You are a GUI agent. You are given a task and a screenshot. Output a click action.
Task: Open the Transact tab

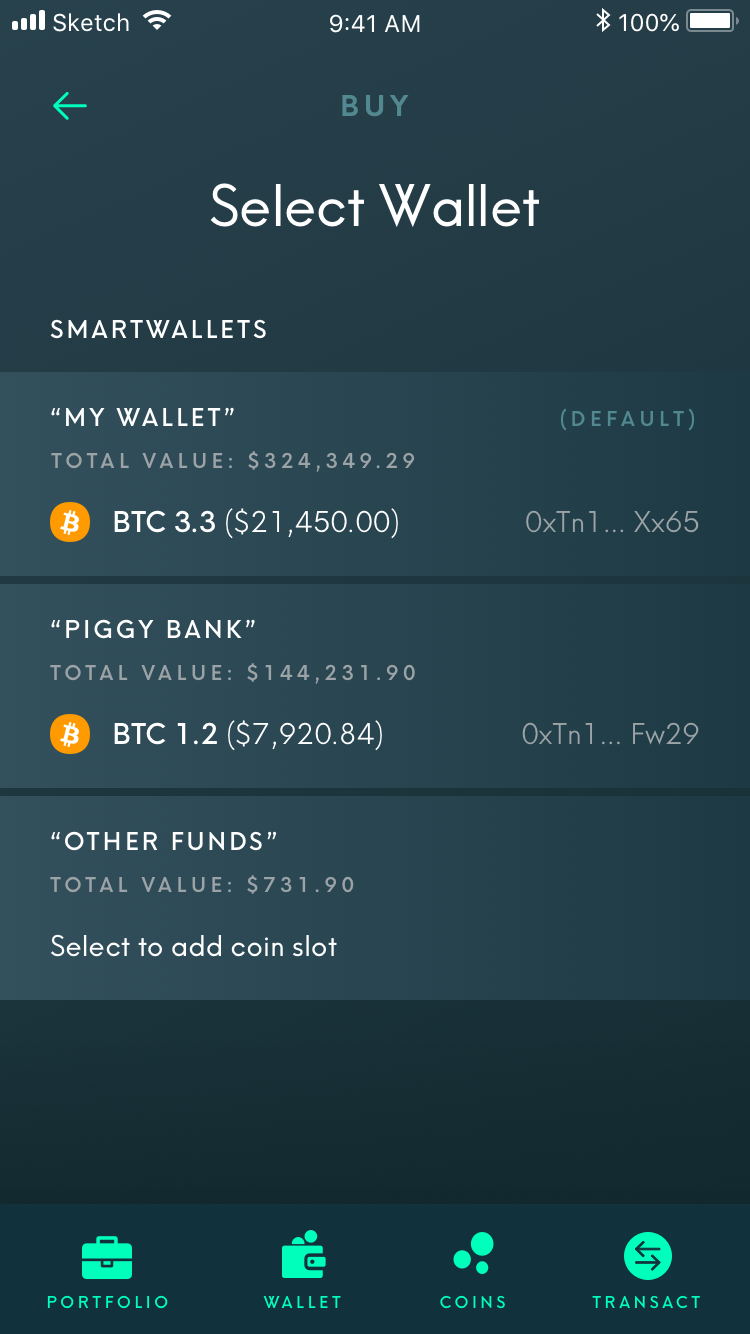pyautogui.click(x=647, y=1270)
